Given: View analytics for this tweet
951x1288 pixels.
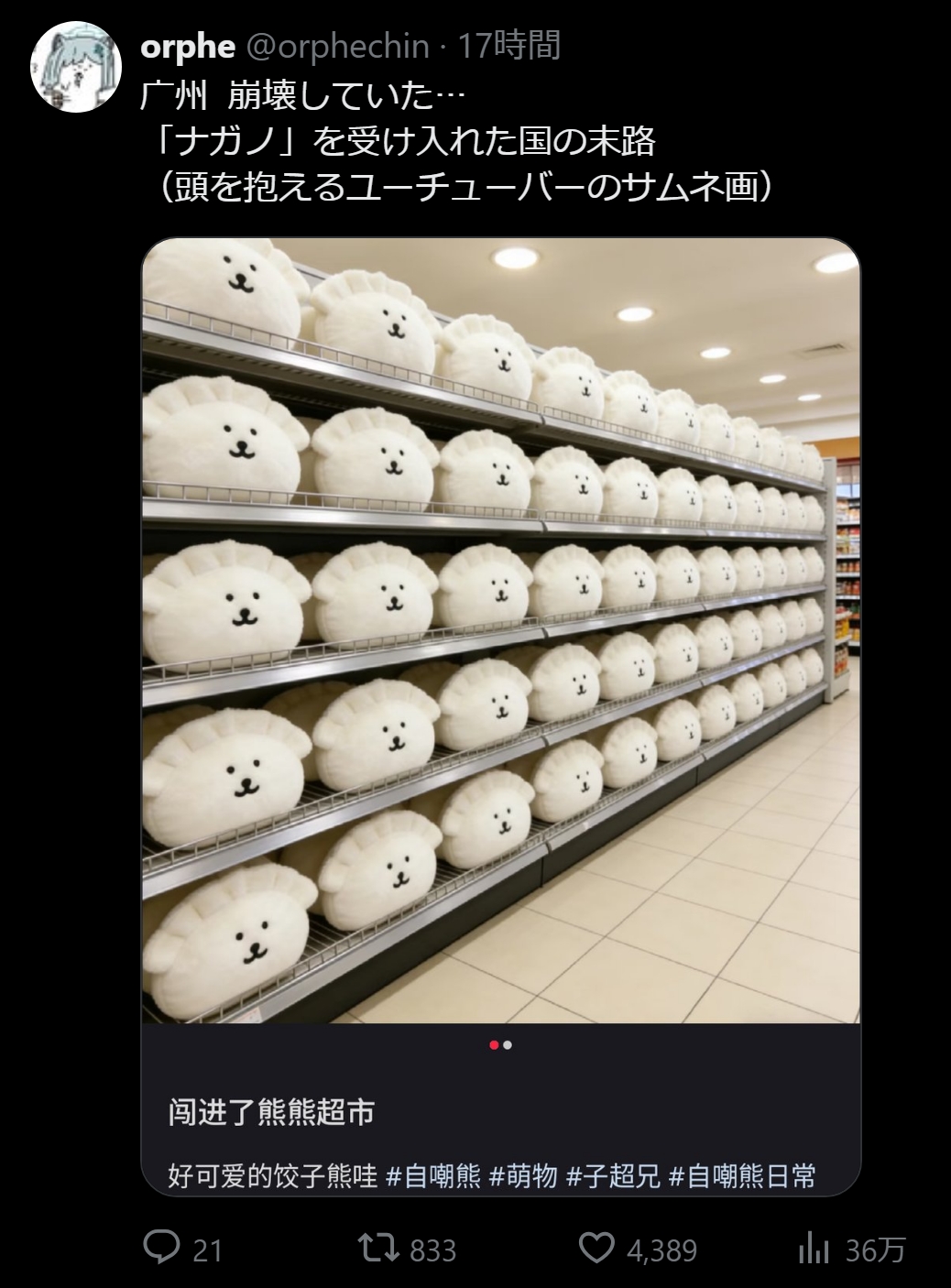Looking at the screenshot, I should (x=814, y=1249).
